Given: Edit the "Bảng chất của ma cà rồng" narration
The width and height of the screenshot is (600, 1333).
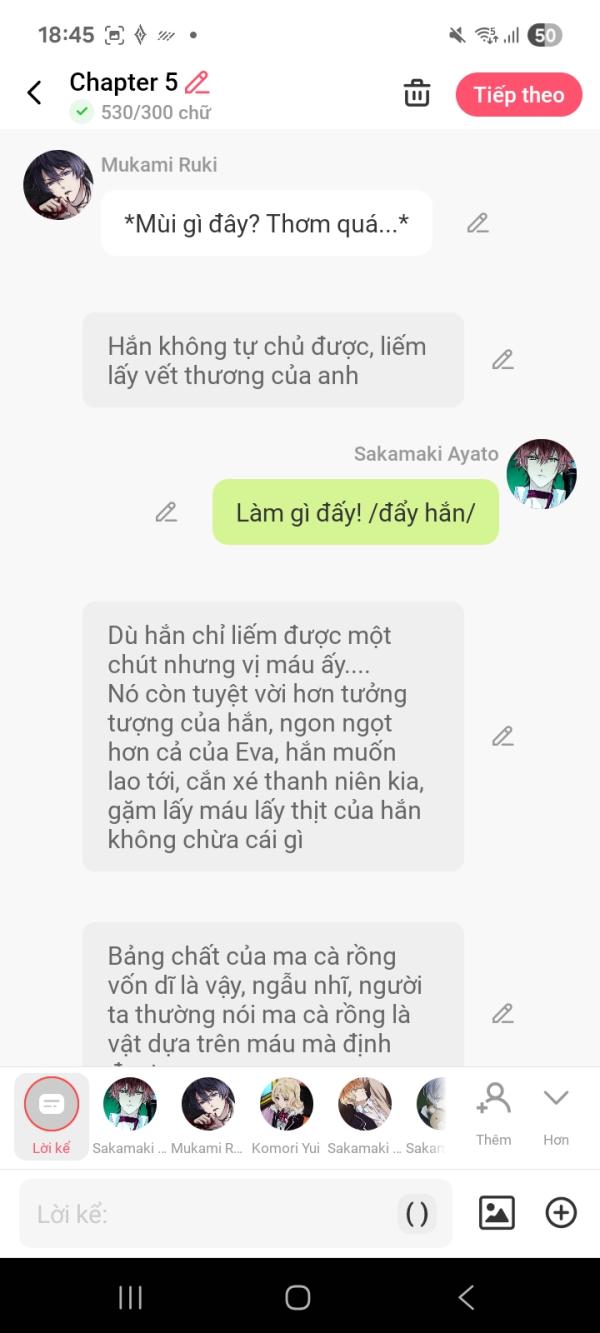Looking at the screenshot, I should point(503,1014).
